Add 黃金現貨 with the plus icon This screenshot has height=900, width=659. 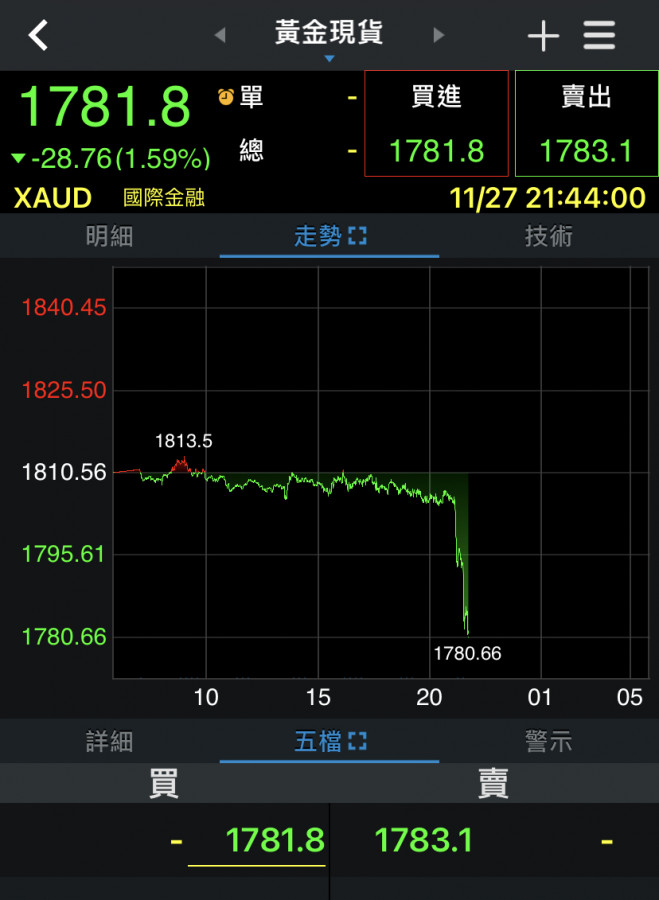[x=543, y=36]
